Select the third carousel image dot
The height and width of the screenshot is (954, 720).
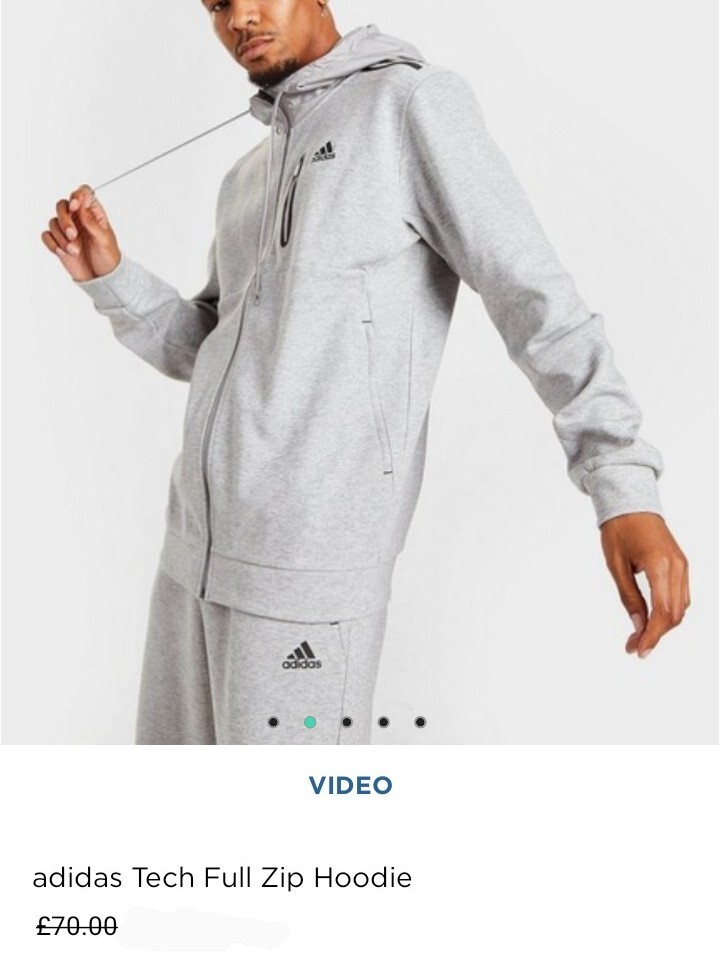pyautogui.click(x=346, y=722)
